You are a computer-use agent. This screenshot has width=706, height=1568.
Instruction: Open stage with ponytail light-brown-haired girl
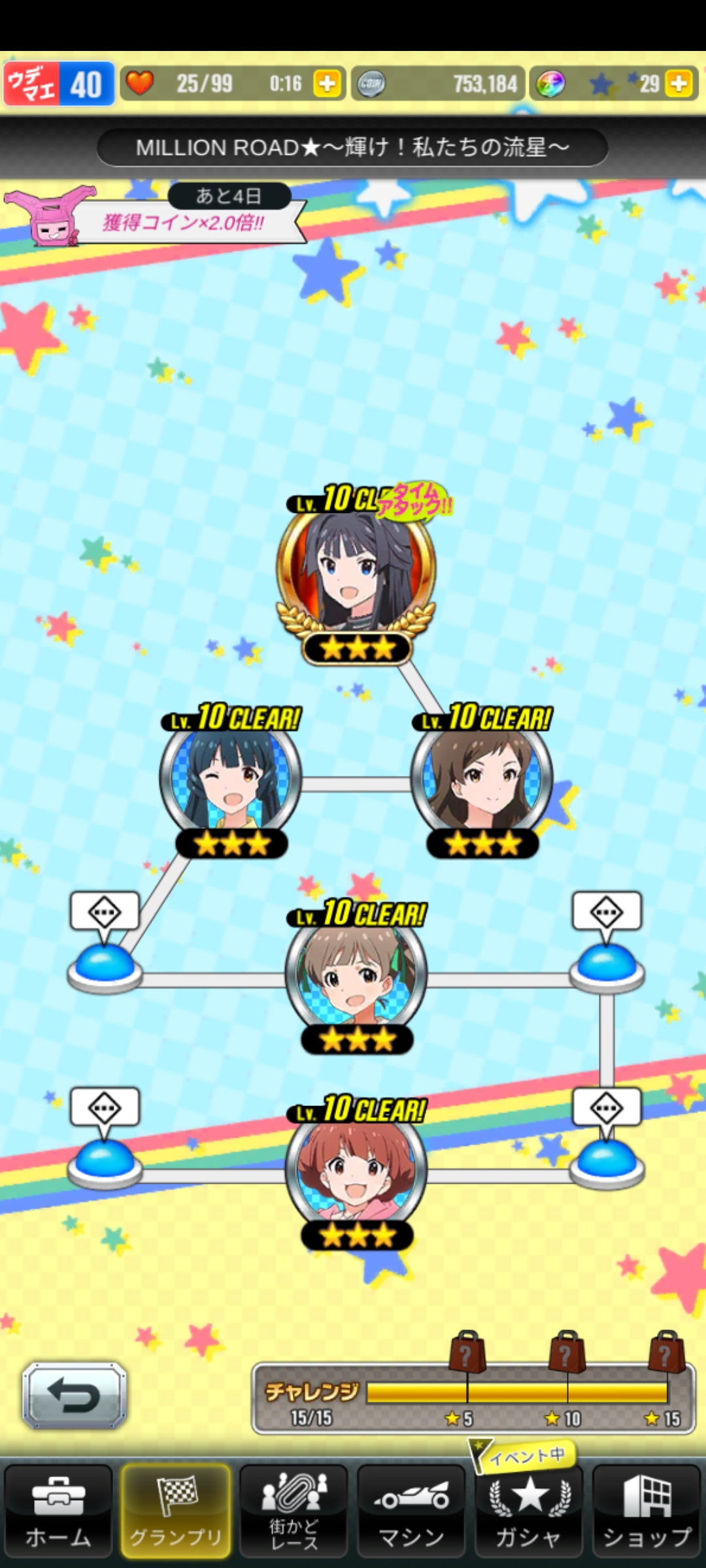[356, 973]
